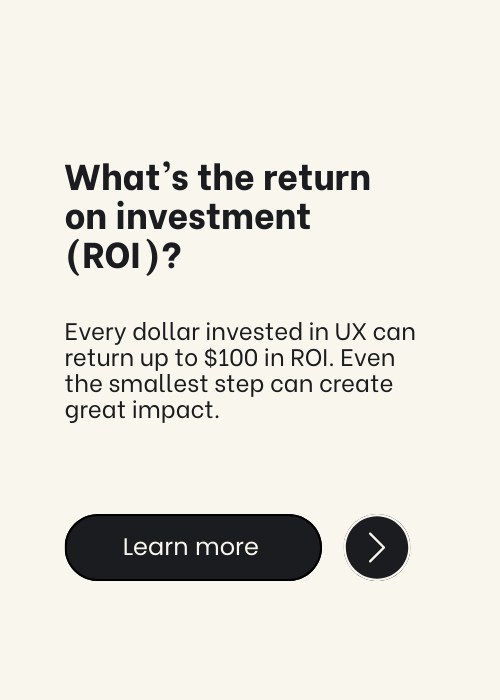Tap the round arrow icon button
This screenshot has width=500, height=700.
coord(377,547)
